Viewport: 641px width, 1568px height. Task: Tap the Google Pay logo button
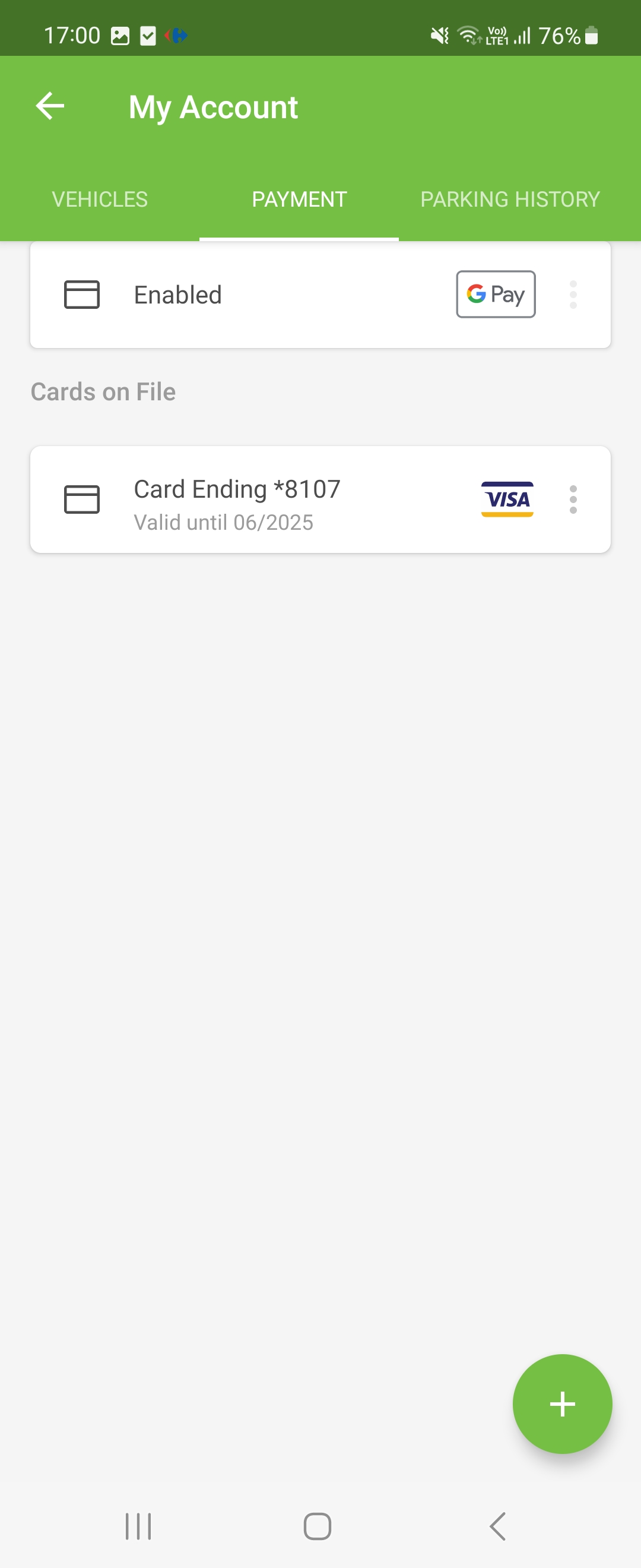(495, 294)
